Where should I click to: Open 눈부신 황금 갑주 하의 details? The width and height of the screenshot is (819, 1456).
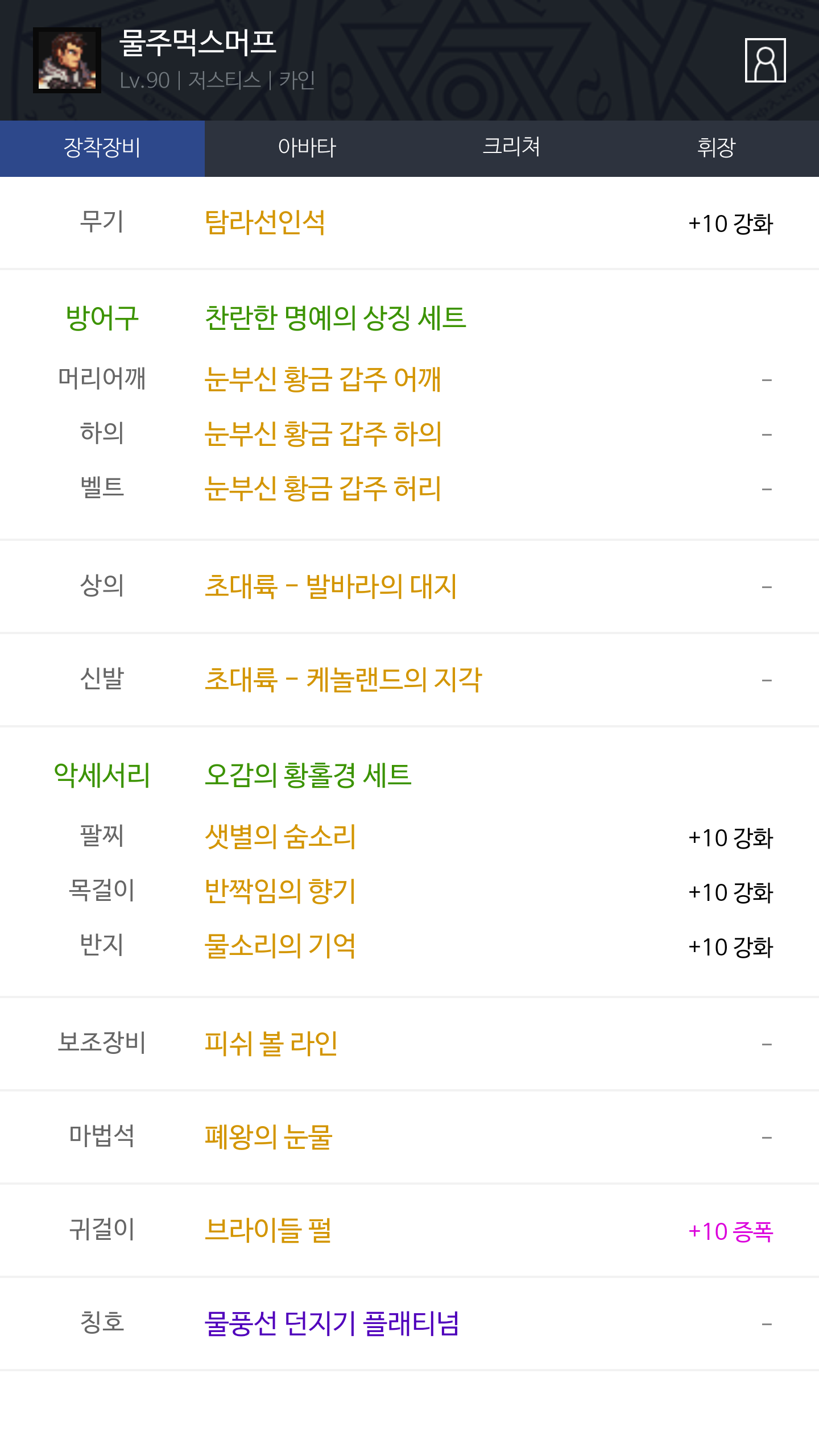tap(322, 434)
